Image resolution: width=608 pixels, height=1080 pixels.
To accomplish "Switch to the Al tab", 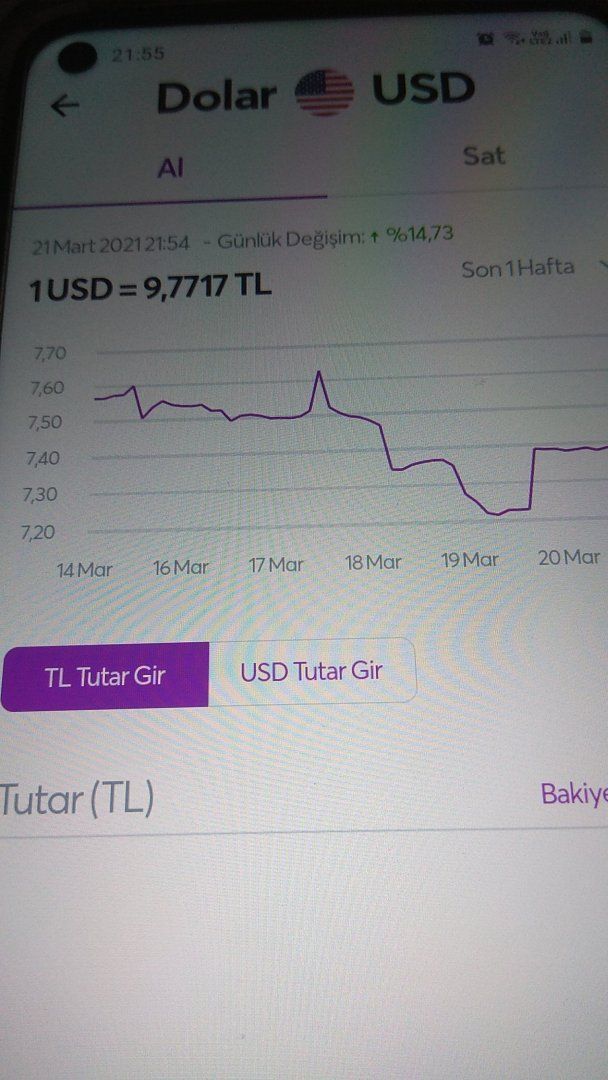I will click(x=171, y=168).
